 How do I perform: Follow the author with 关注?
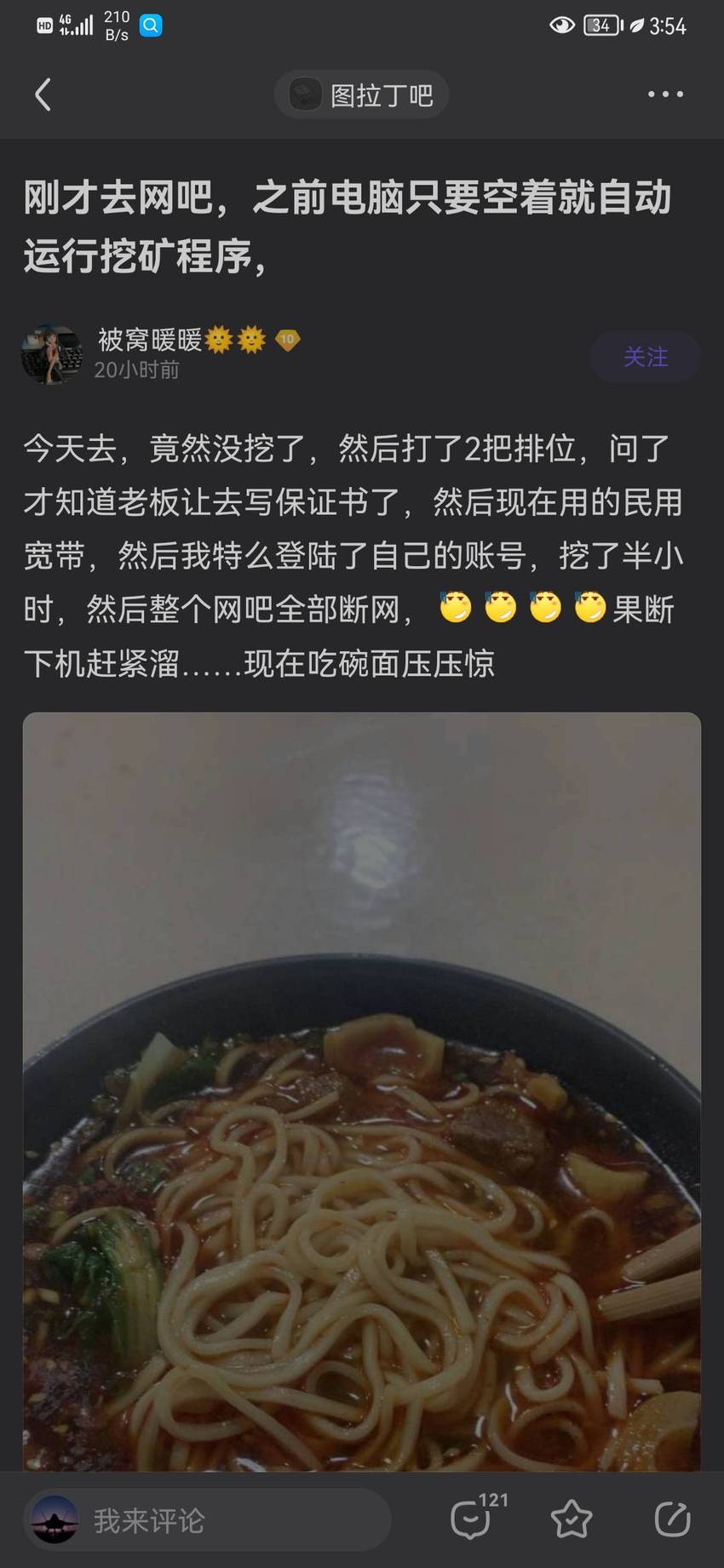point(646,357)
